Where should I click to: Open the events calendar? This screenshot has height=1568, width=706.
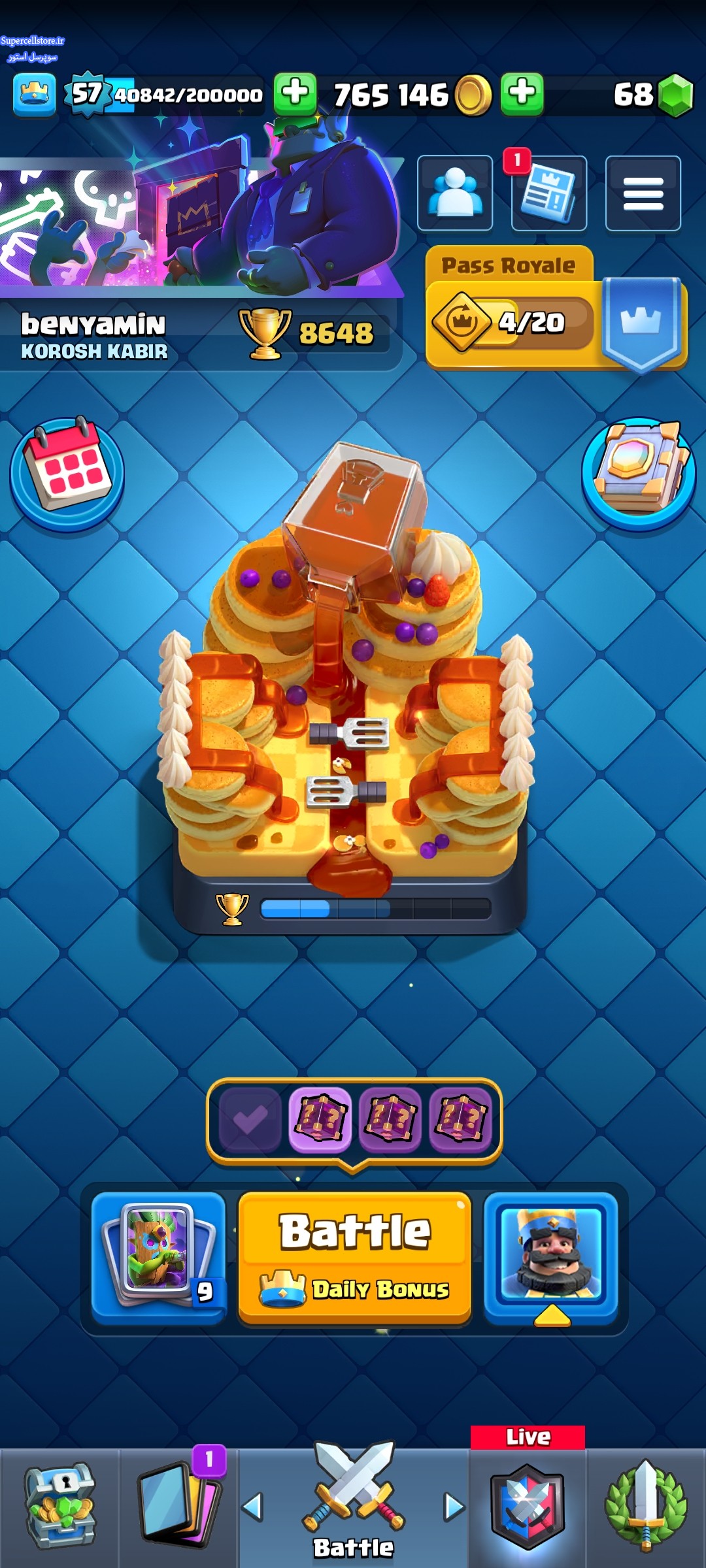(67, 474)
